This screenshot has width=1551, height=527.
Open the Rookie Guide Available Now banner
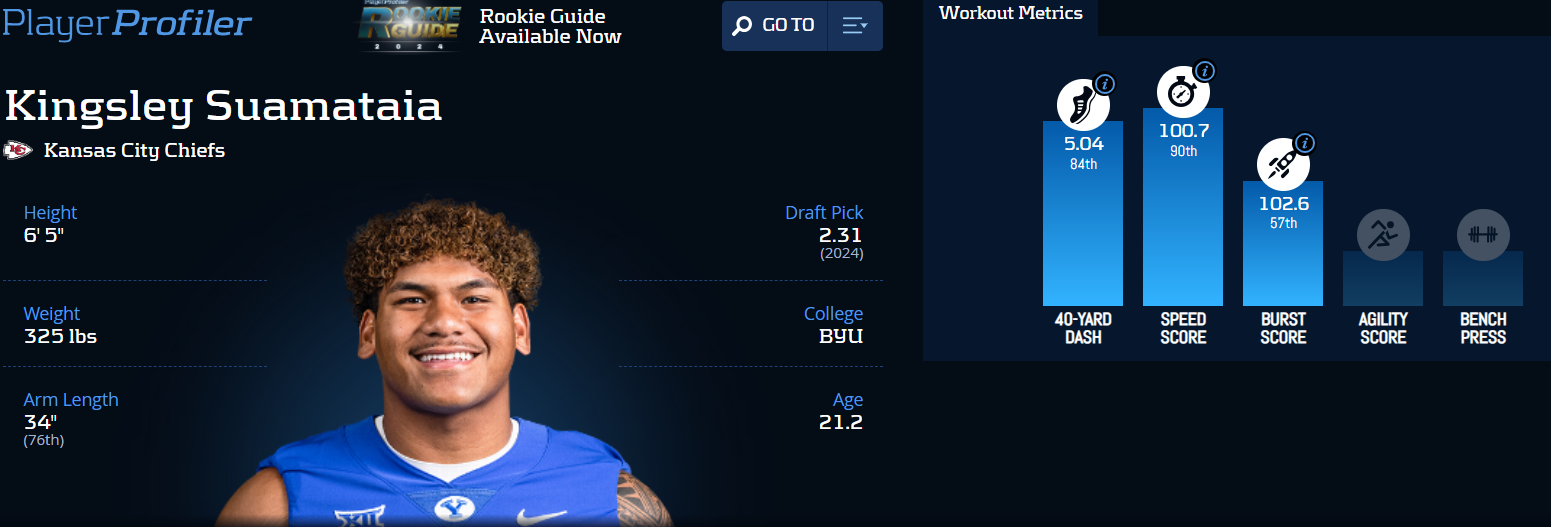point(491,26)
